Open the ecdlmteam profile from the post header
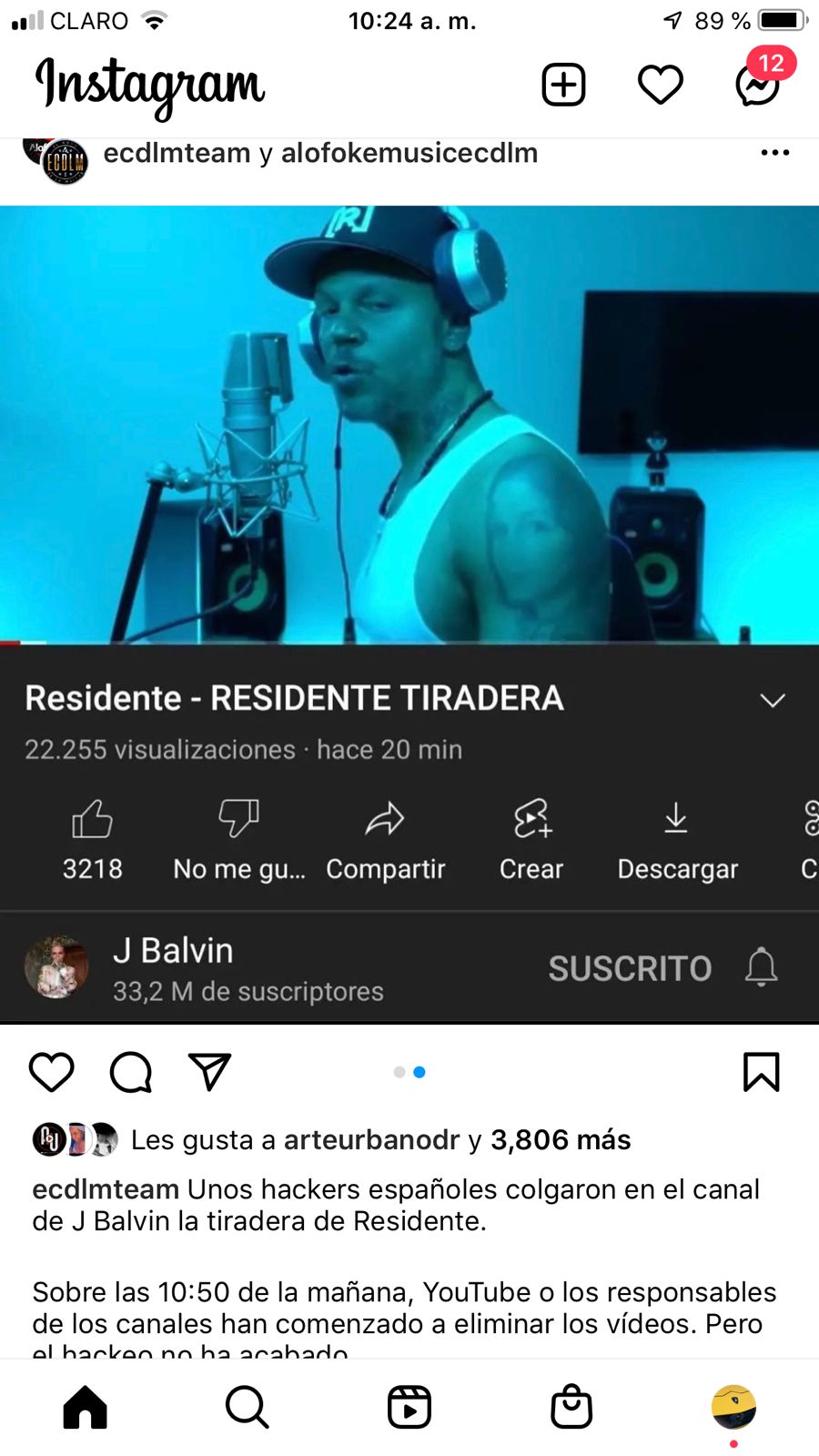 pyautogui.click(x=177, y=153)
